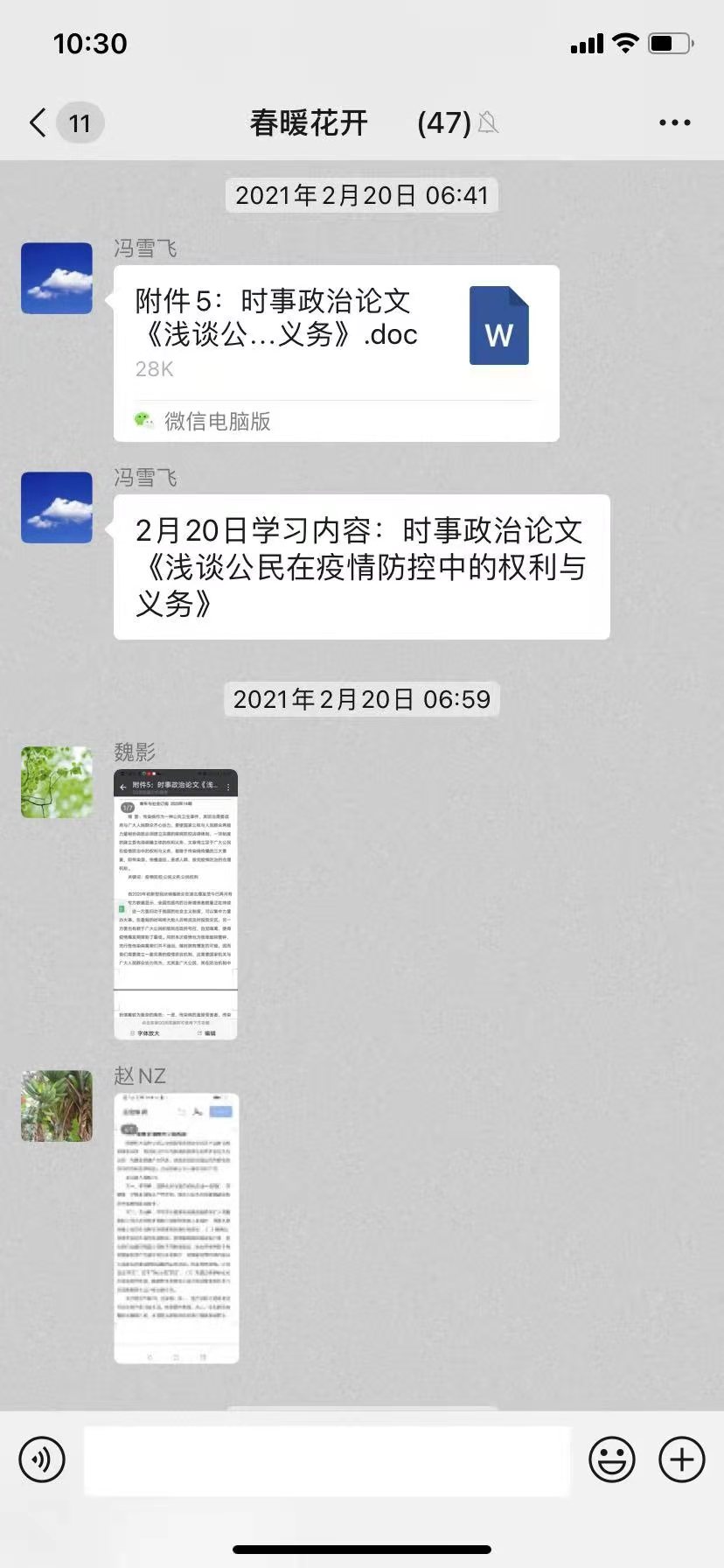Focus the message text field
Viewport: 724px width, 1568px height.
327,1459
